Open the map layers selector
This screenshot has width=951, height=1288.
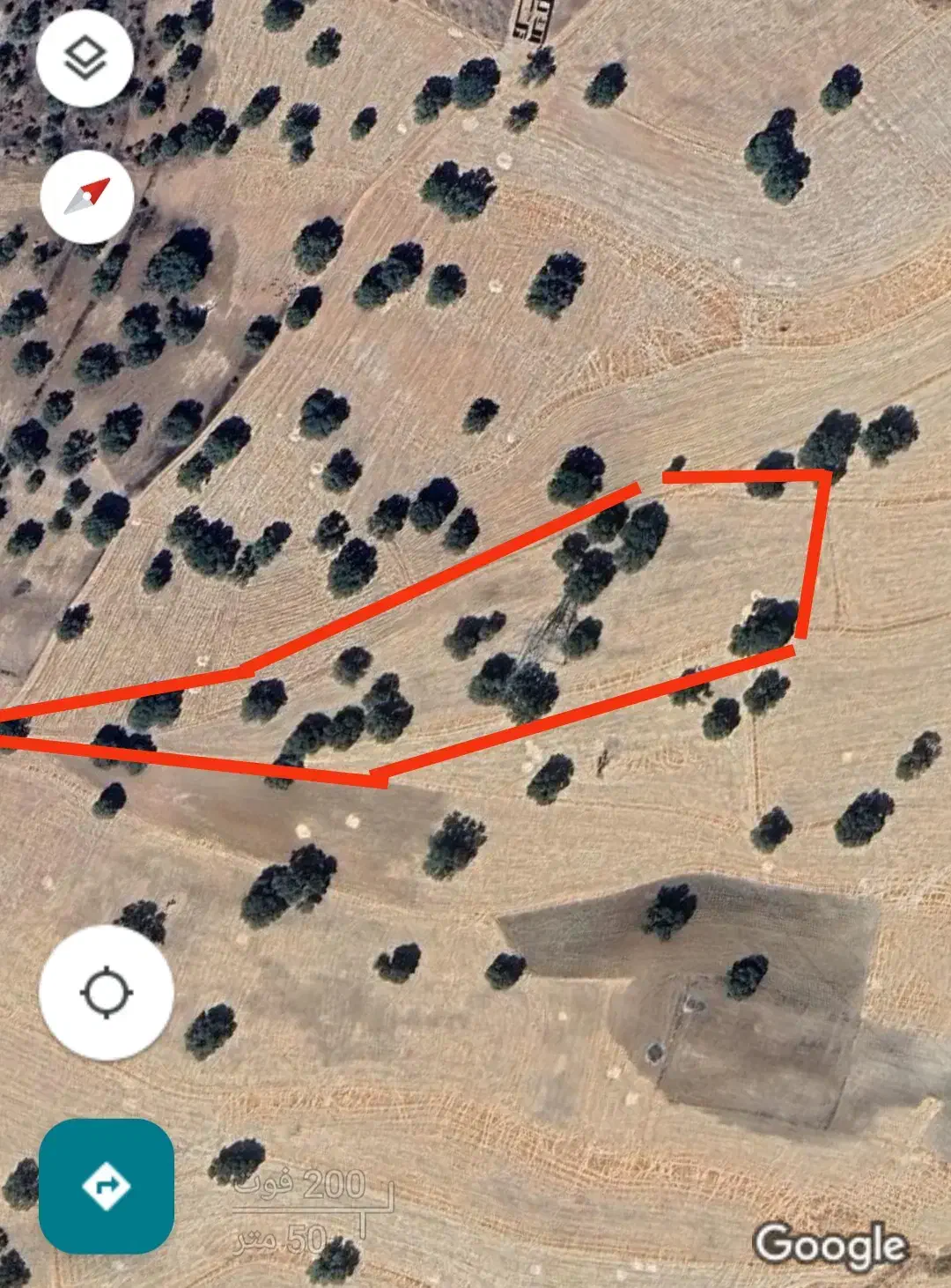tap(85, 58)
